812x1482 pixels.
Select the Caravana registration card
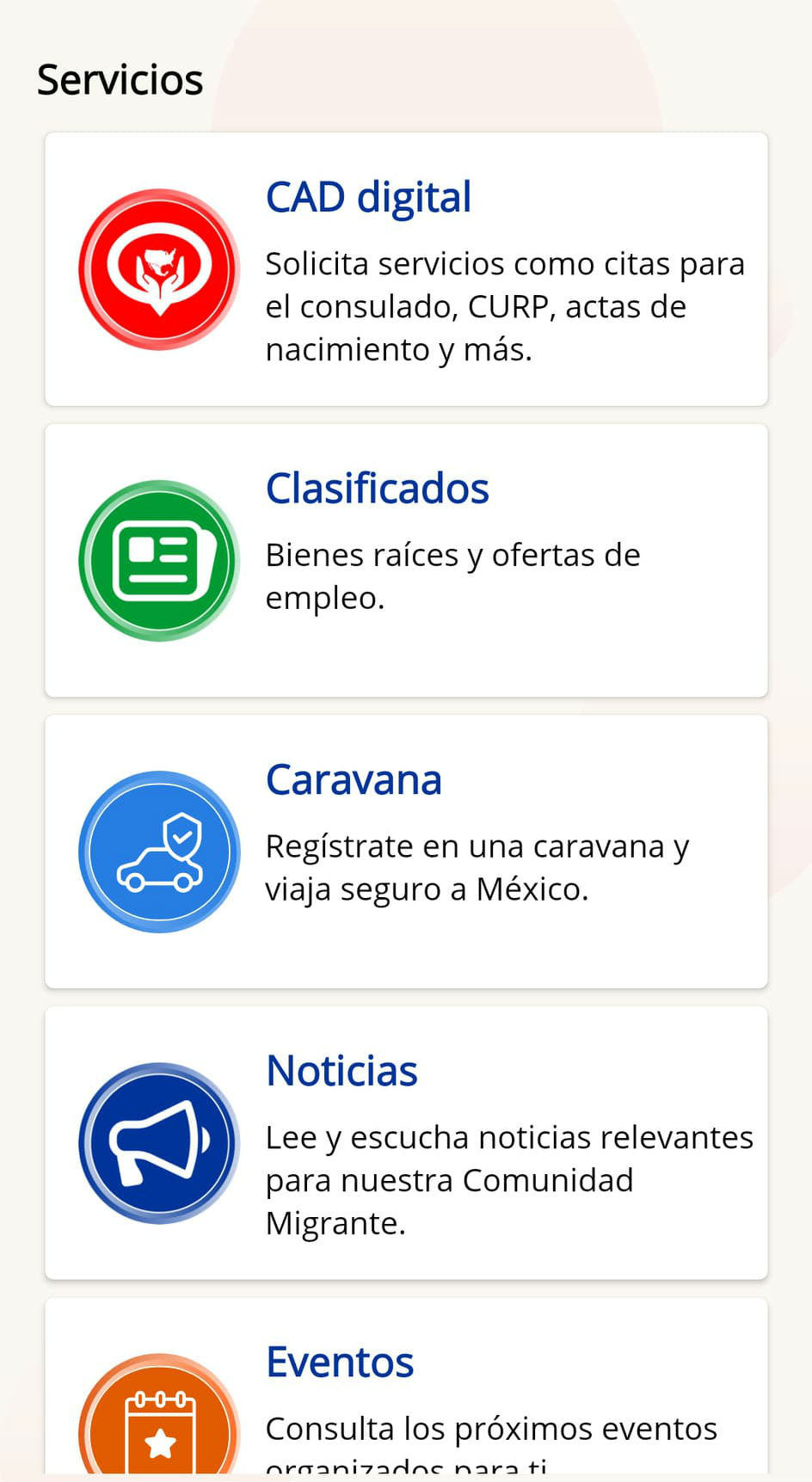coord(406,852)
